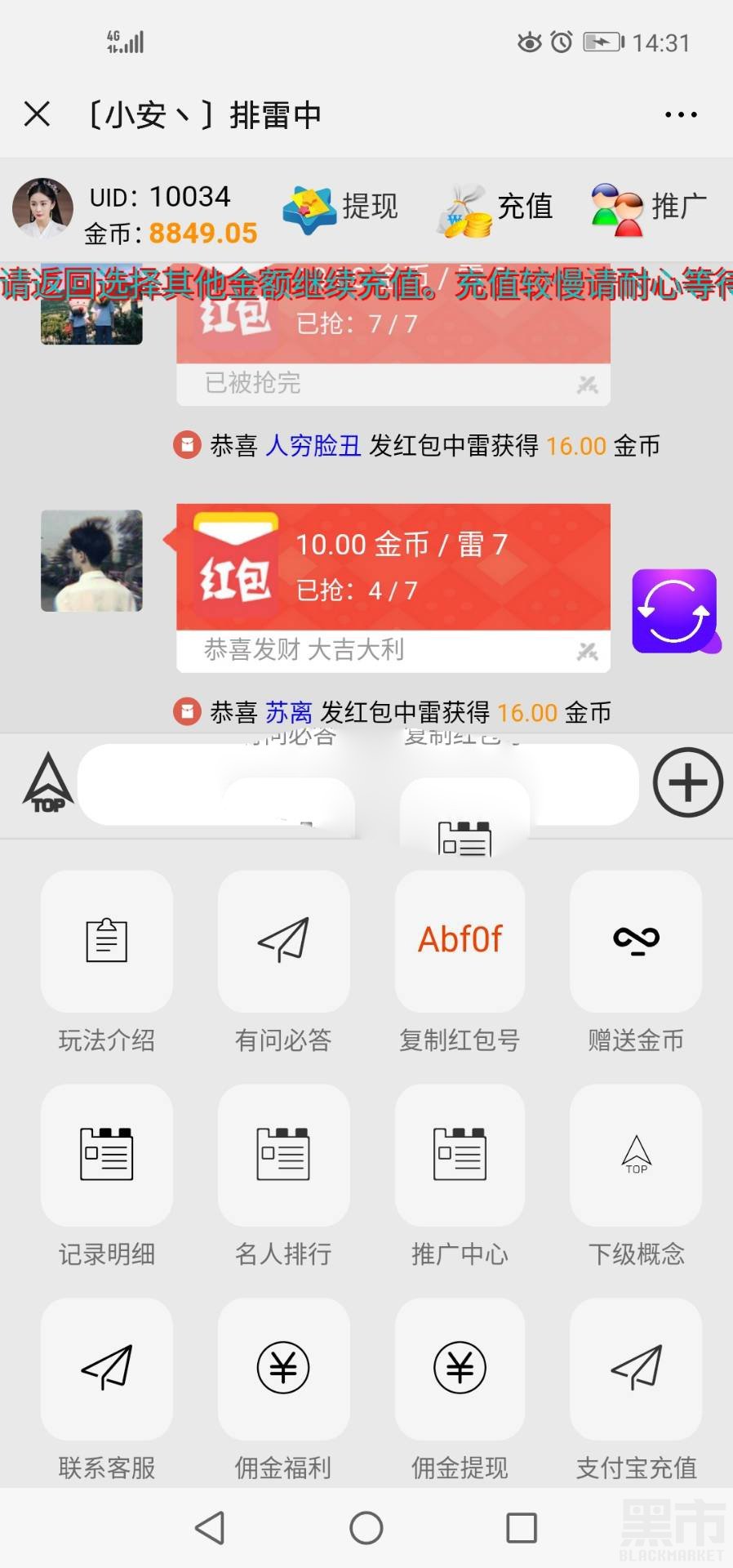
Task: Open 提现 withdrawal
Action: pyautogui.click(x=341, y=207)
